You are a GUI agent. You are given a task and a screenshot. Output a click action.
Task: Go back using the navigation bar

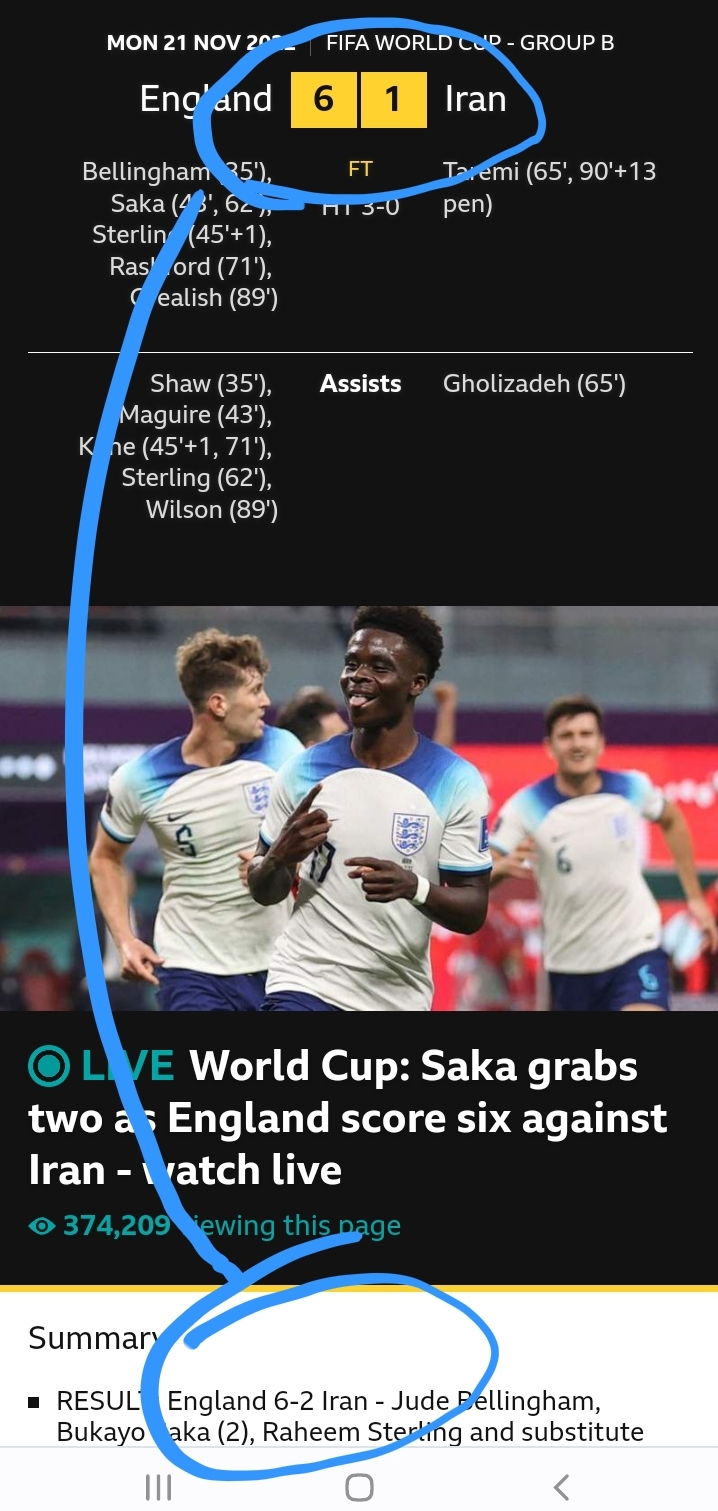(561, 1486)
